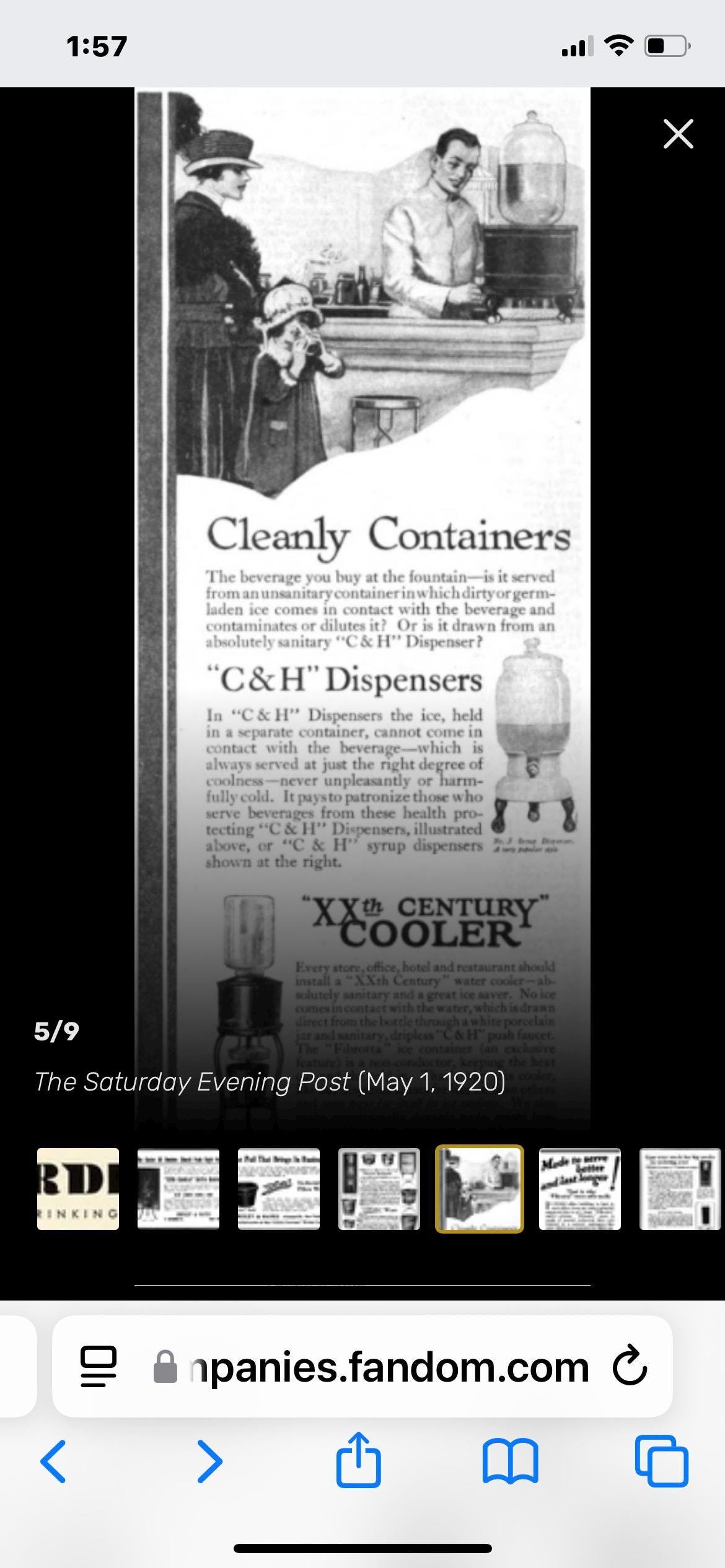
Task: Close the image lightbox
Action: 678,134
